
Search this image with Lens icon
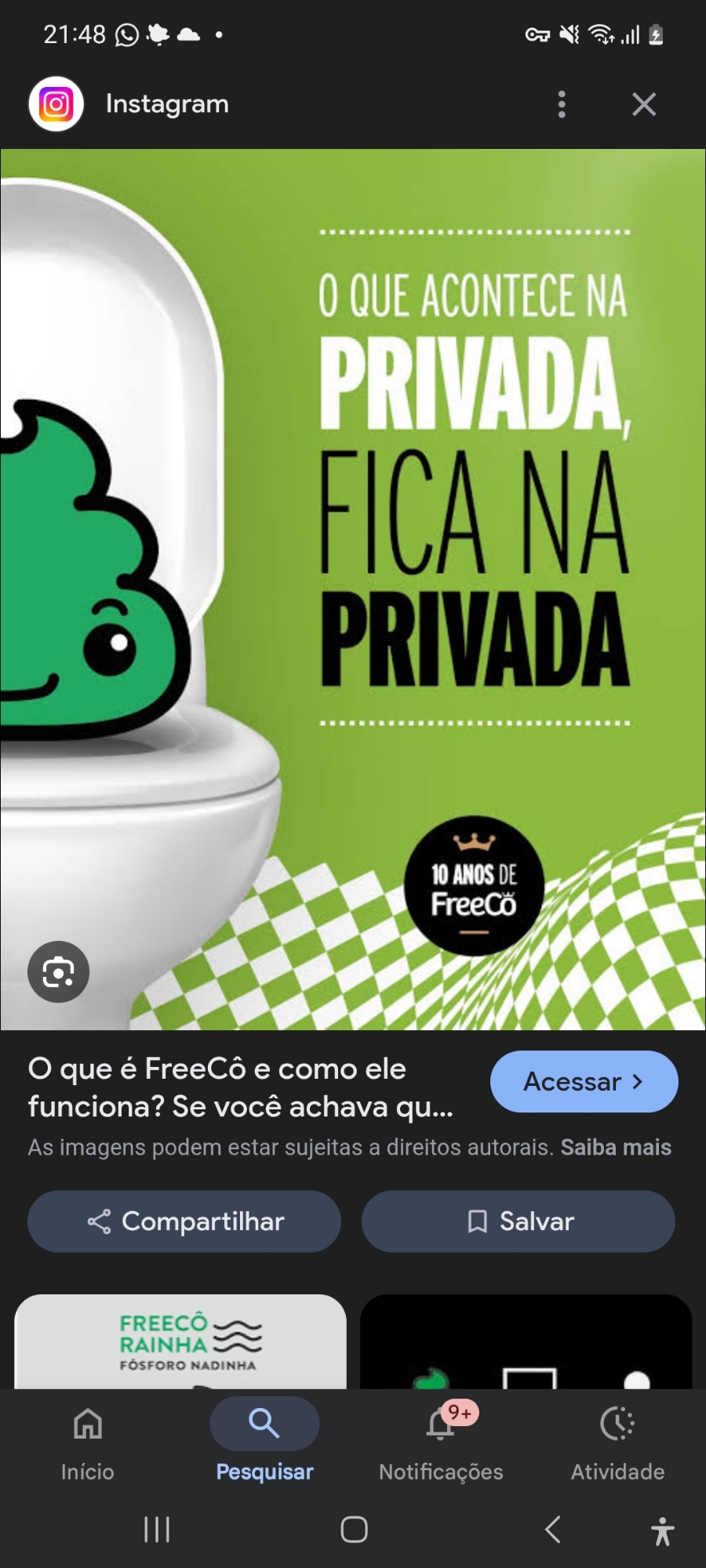coord(59,972)
